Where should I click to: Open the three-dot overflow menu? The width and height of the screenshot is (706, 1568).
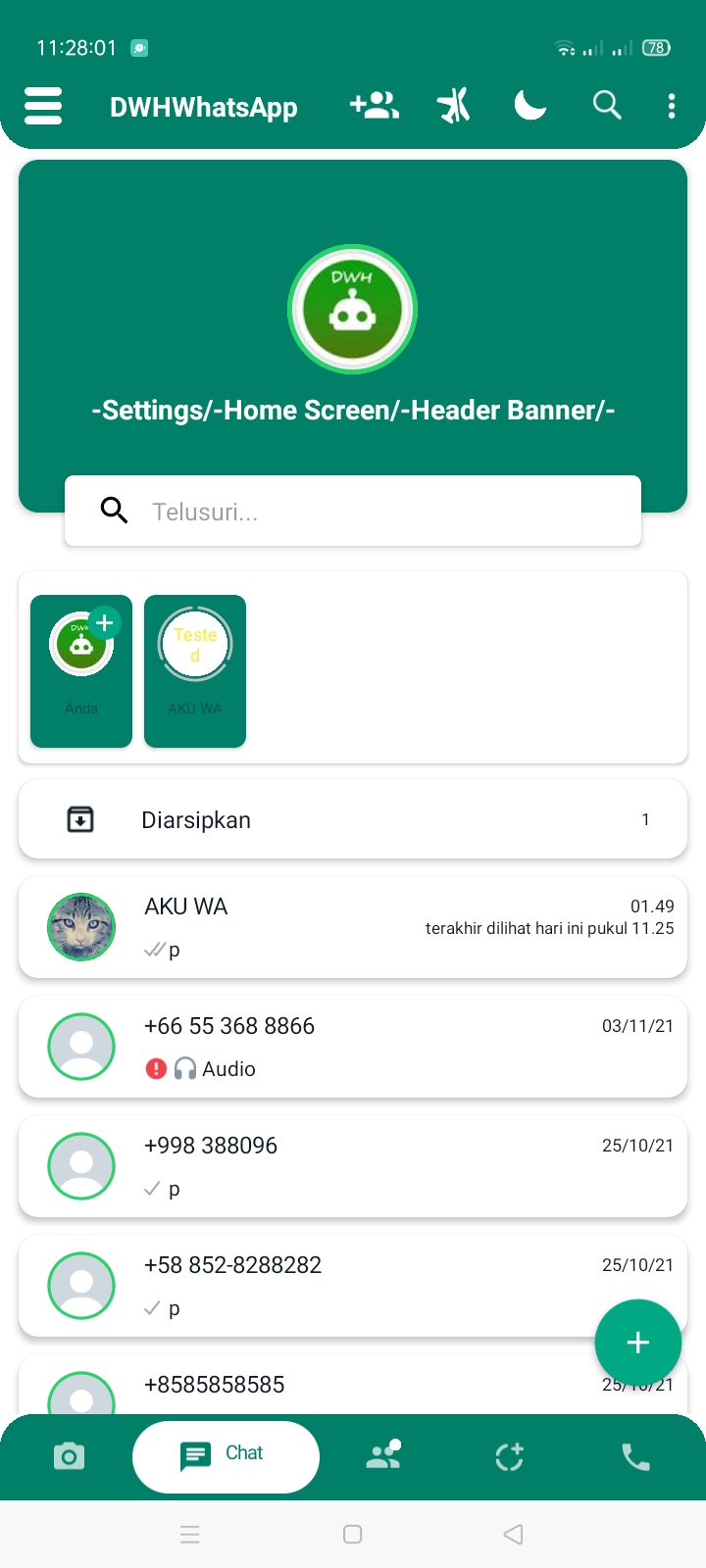coord(671,106)
